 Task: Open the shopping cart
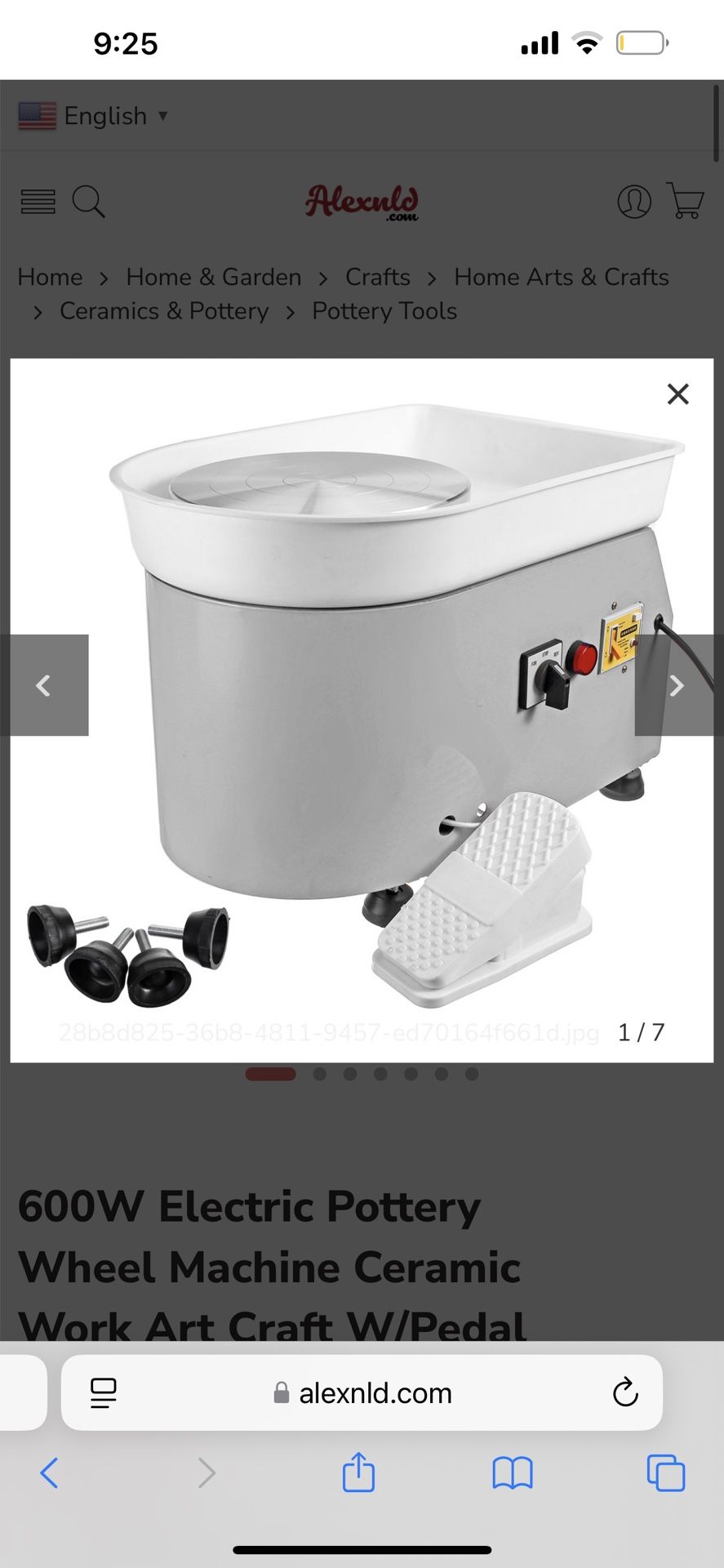(x=685, y=201)
